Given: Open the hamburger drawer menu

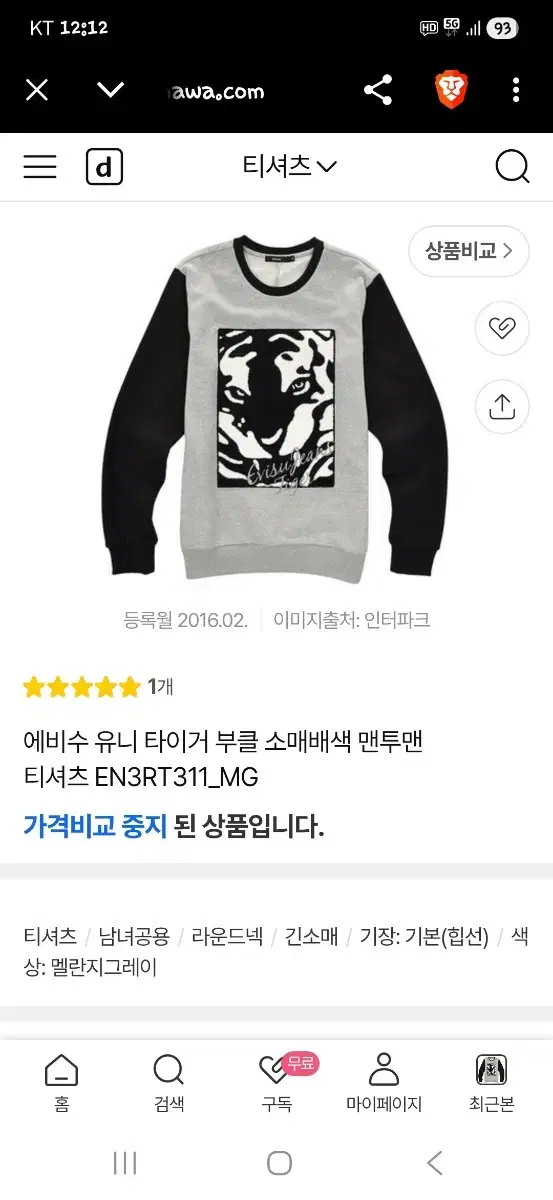Looking at the screenshot, I should pyautogui.click(x=40, y=166).
